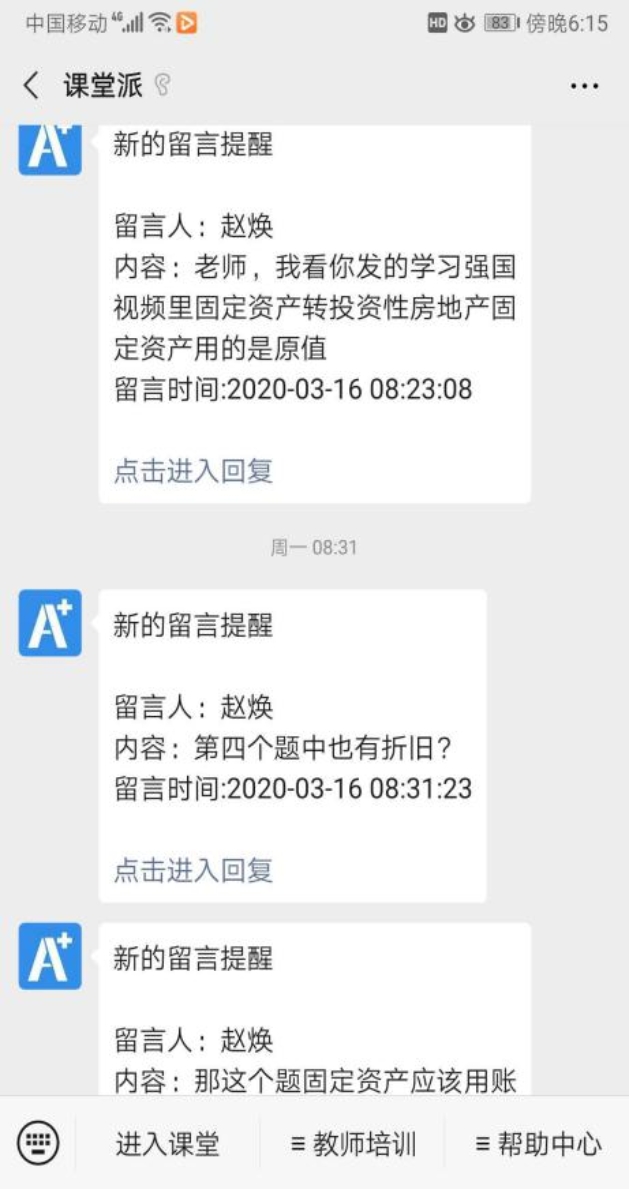This screenshot has width=629, height=1189.
Task: Expand the 帮助中心 menu
Action: tap(538, 1144)
